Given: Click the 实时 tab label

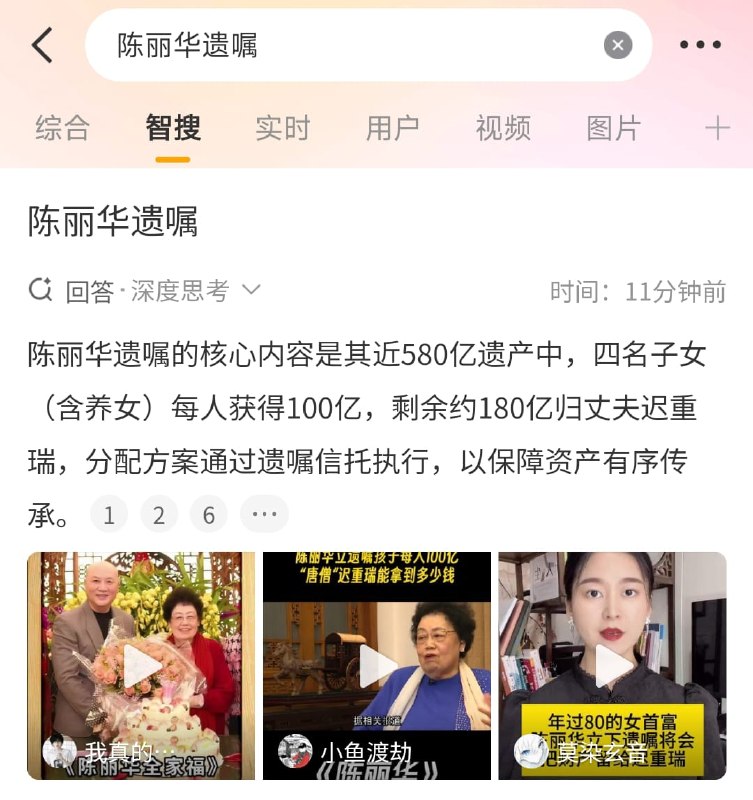Looking at the screenshot, I should point(282,128).
